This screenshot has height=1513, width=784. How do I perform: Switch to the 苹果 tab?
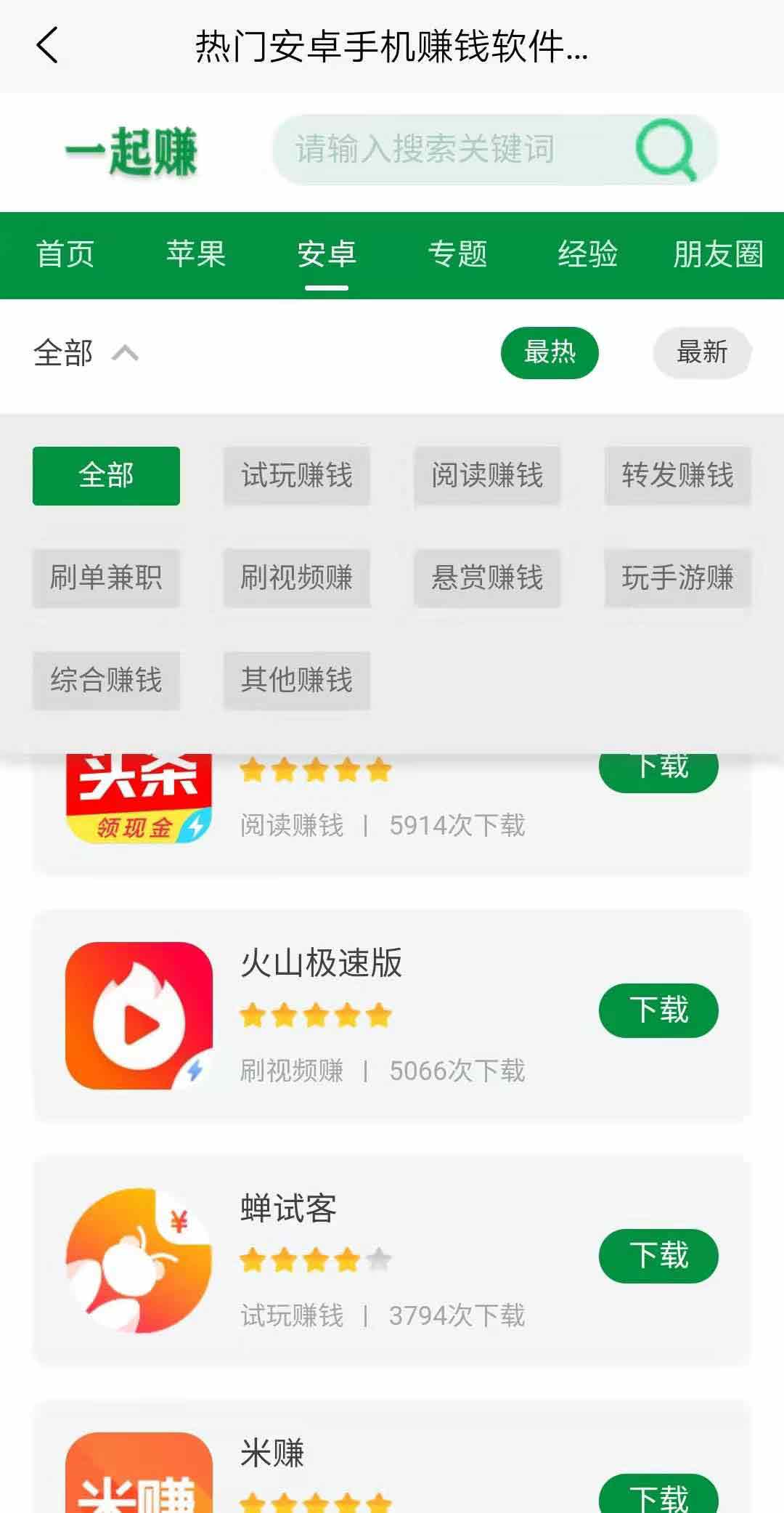[x=197, y=256]
